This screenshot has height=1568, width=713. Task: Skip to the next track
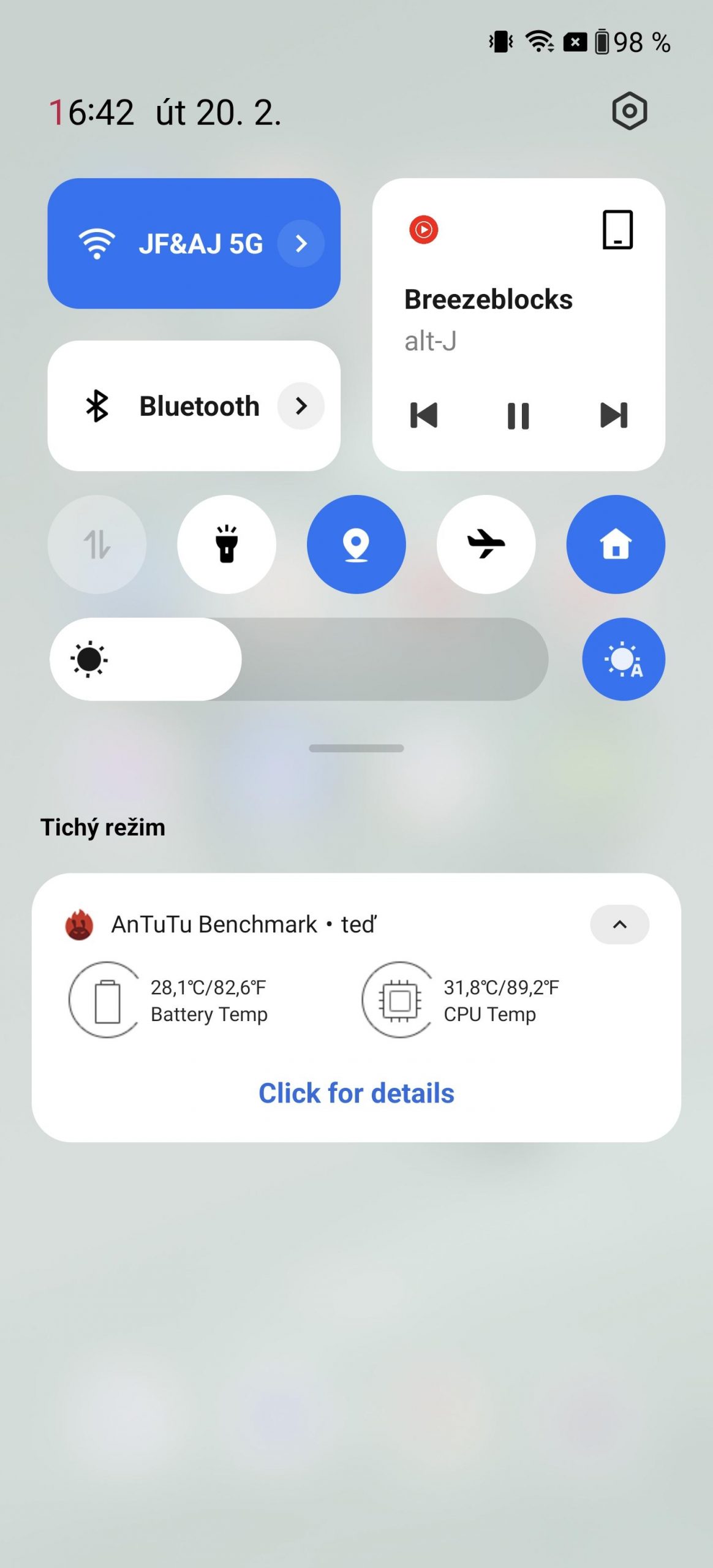pos(614,415)
